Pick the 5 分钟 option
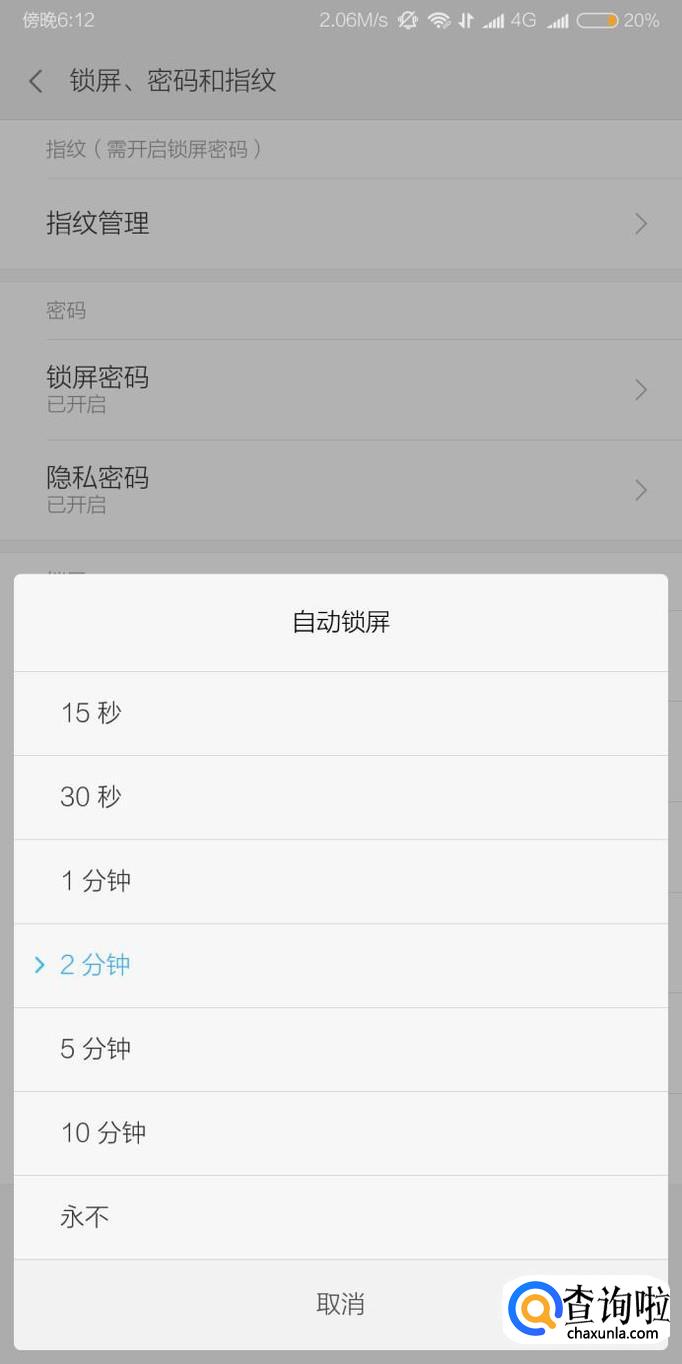 [340, 1049]
